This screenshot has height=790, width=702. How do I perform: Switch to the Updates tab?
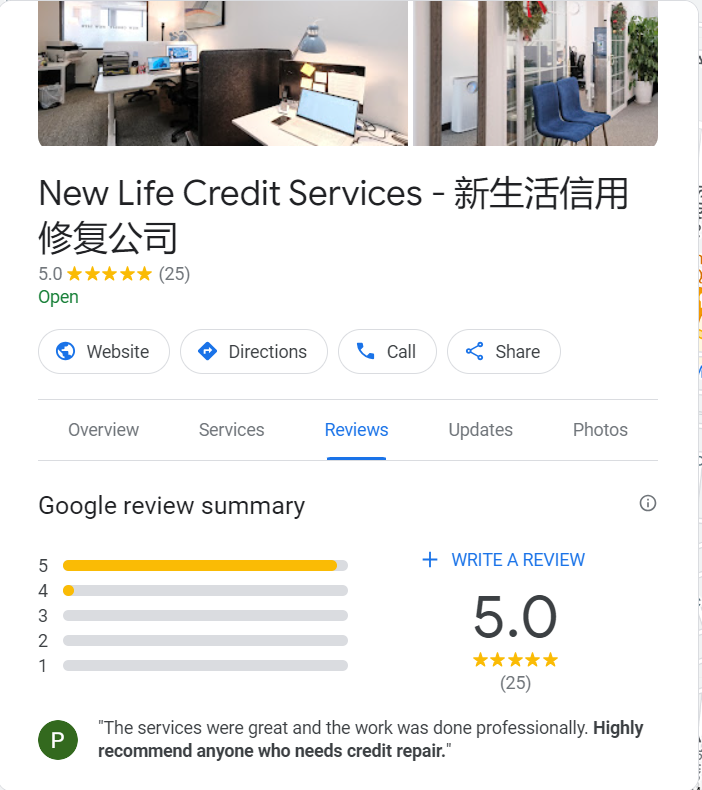pos(480,430)
